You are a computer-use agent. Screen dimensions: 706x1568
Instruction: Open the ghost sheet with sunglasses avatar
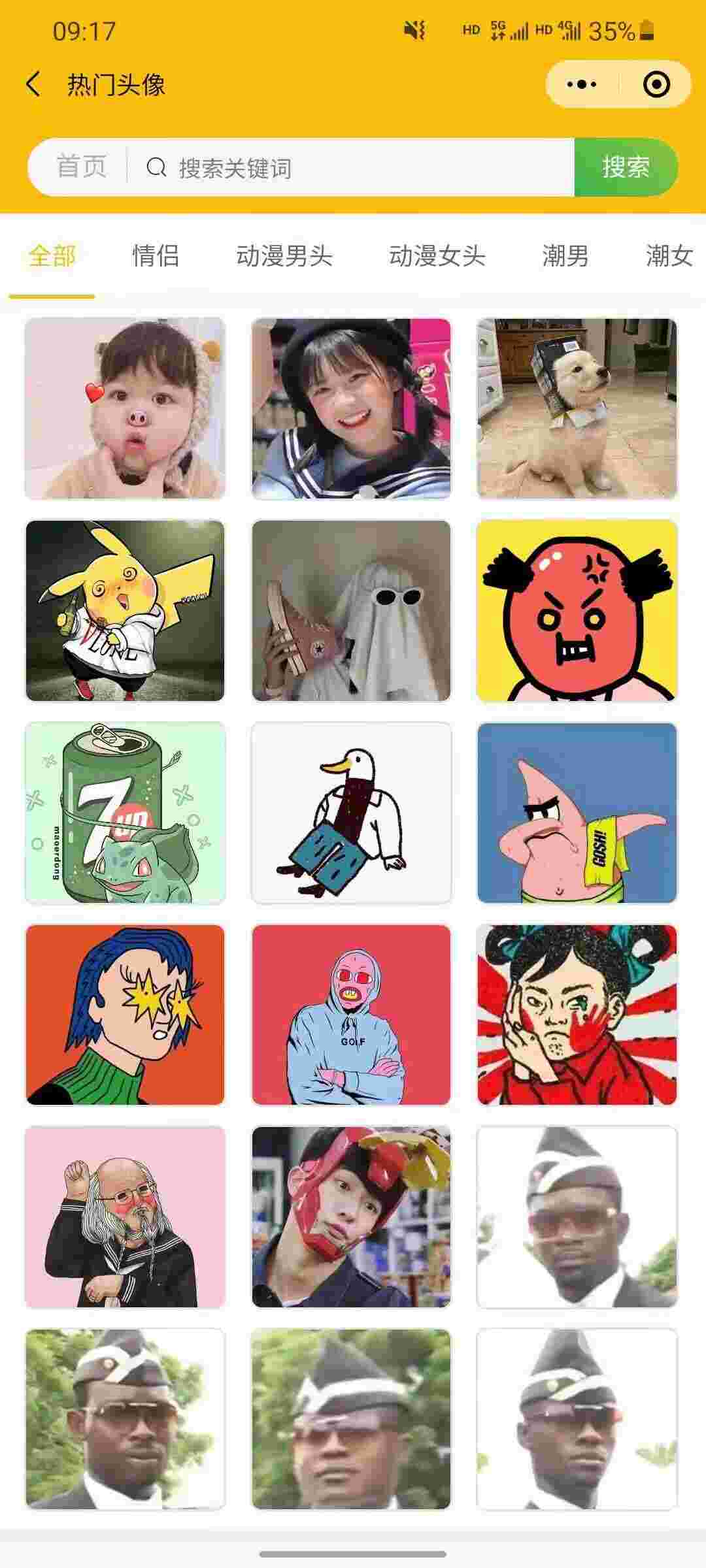tap(351, 610)
